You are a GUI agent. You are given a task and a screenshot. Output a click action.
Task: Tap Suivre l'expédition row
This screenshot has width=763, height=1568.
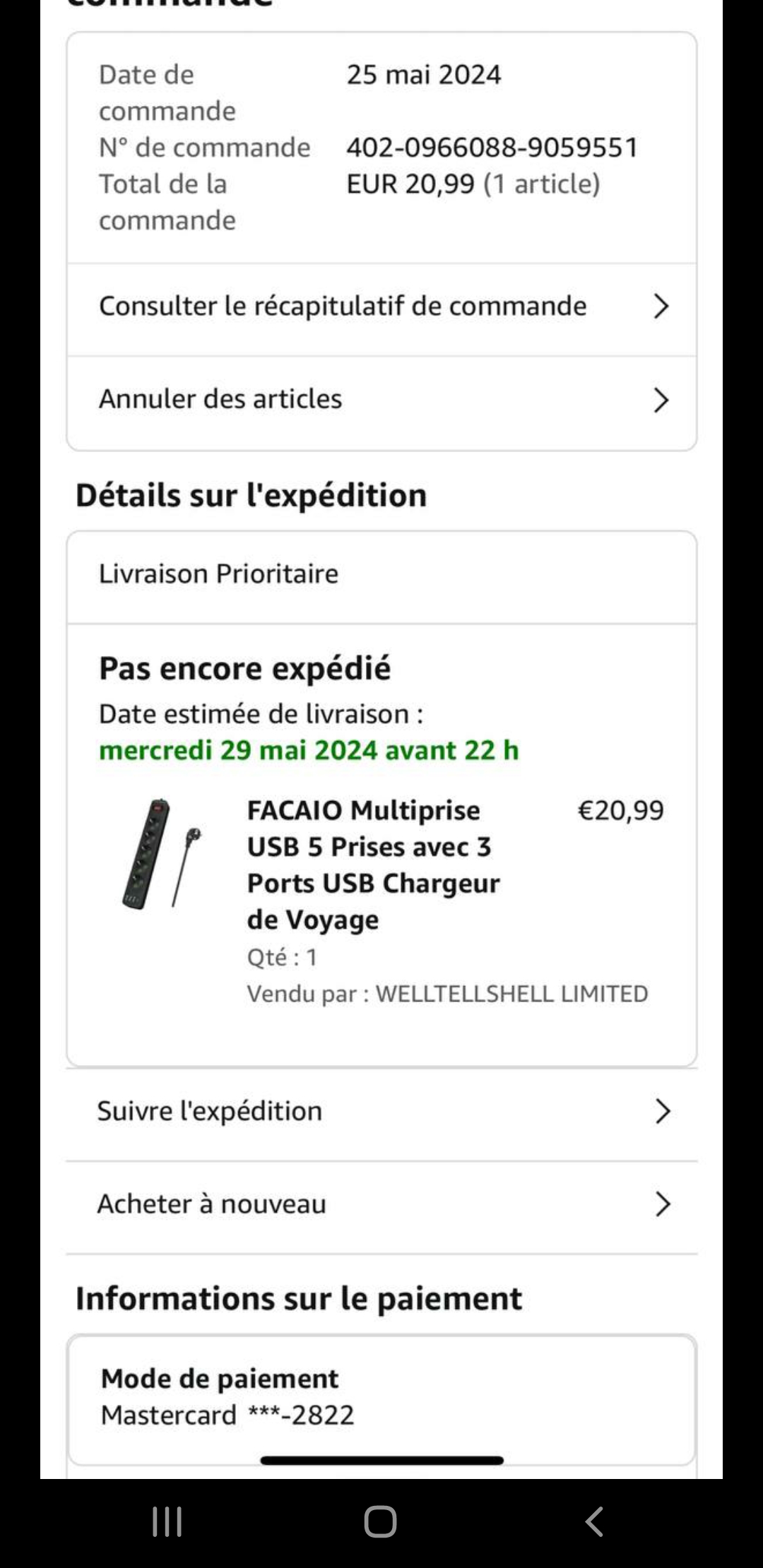pos(381,1112)
